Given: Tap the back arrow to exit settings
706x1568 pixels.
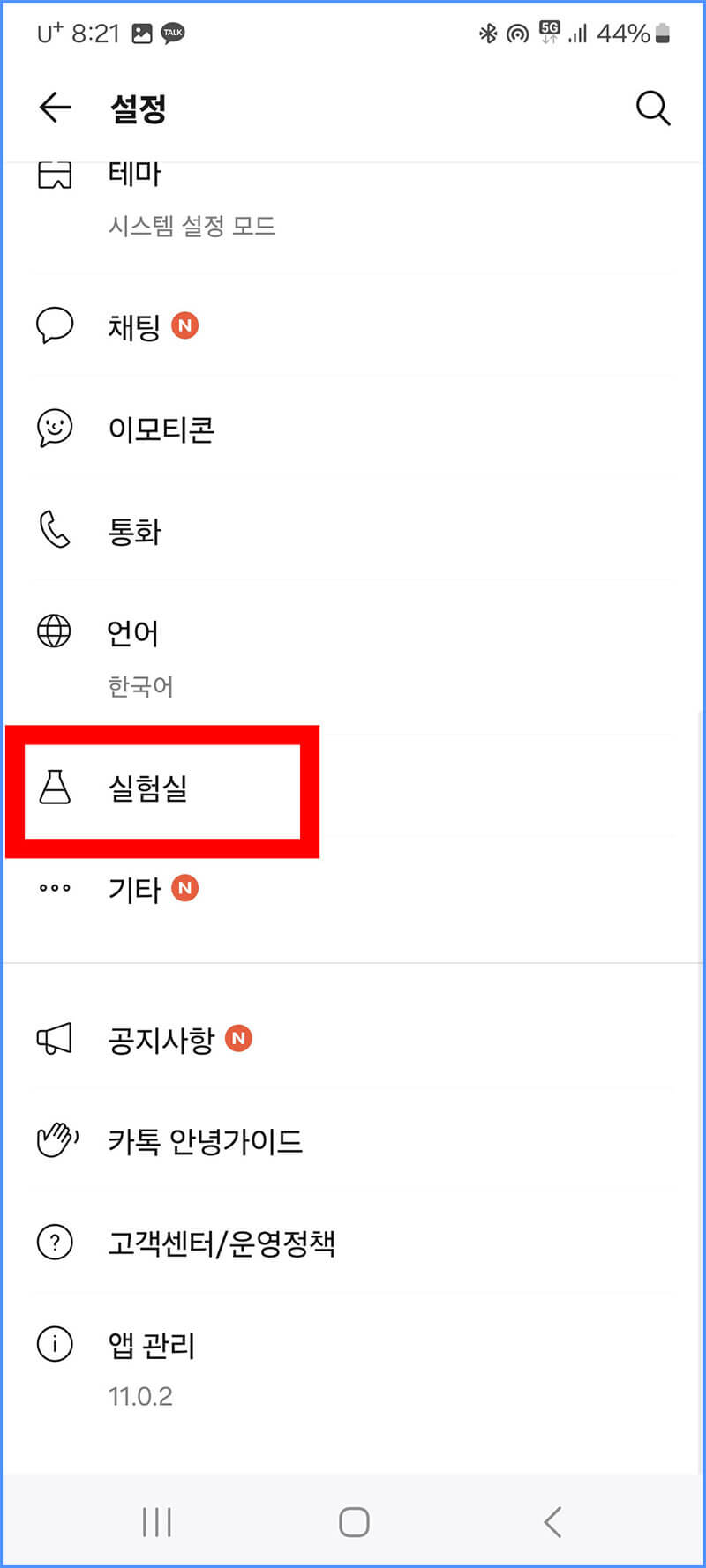Looking at the screenshot, I should click(55, 108).
